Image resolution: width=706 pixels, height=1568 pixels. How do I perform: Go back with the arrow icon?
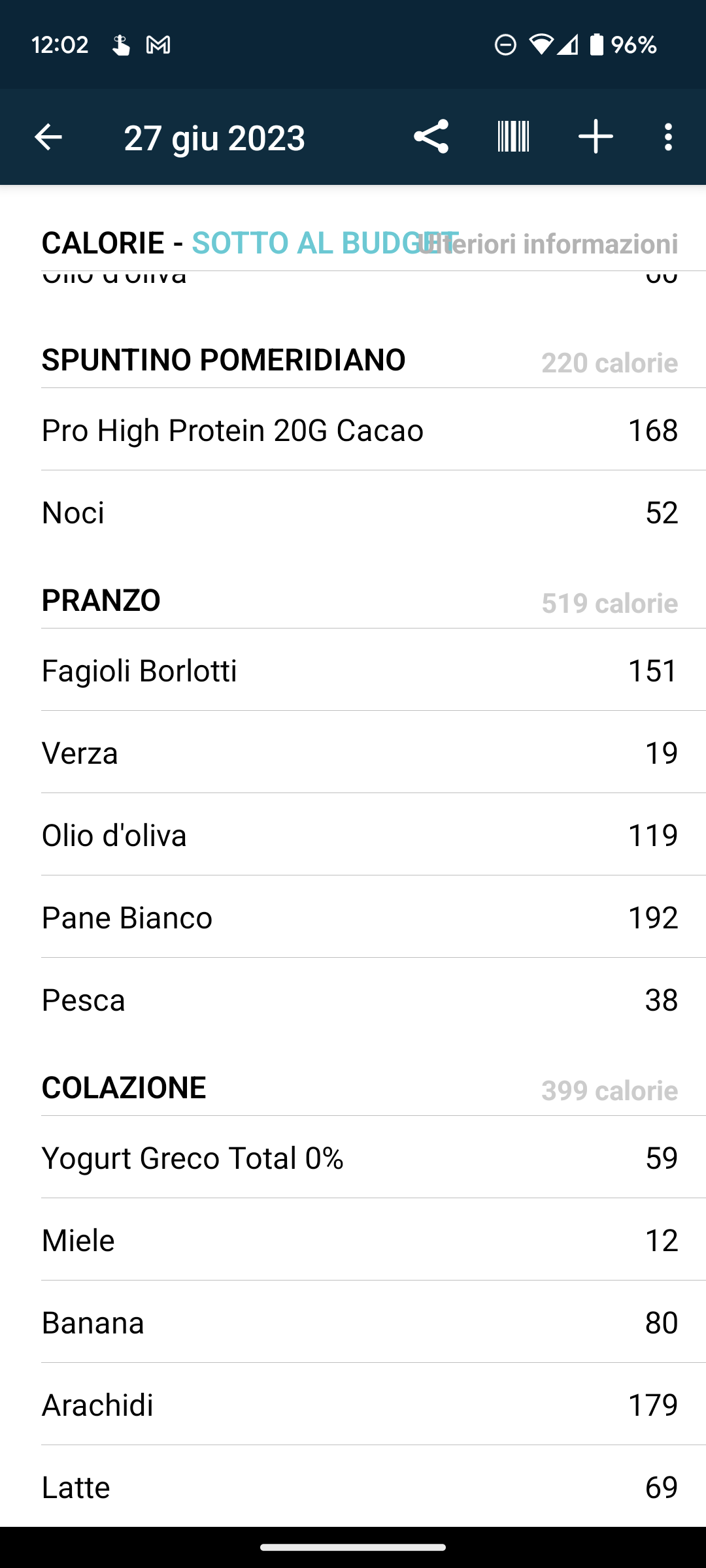point(48,137)
